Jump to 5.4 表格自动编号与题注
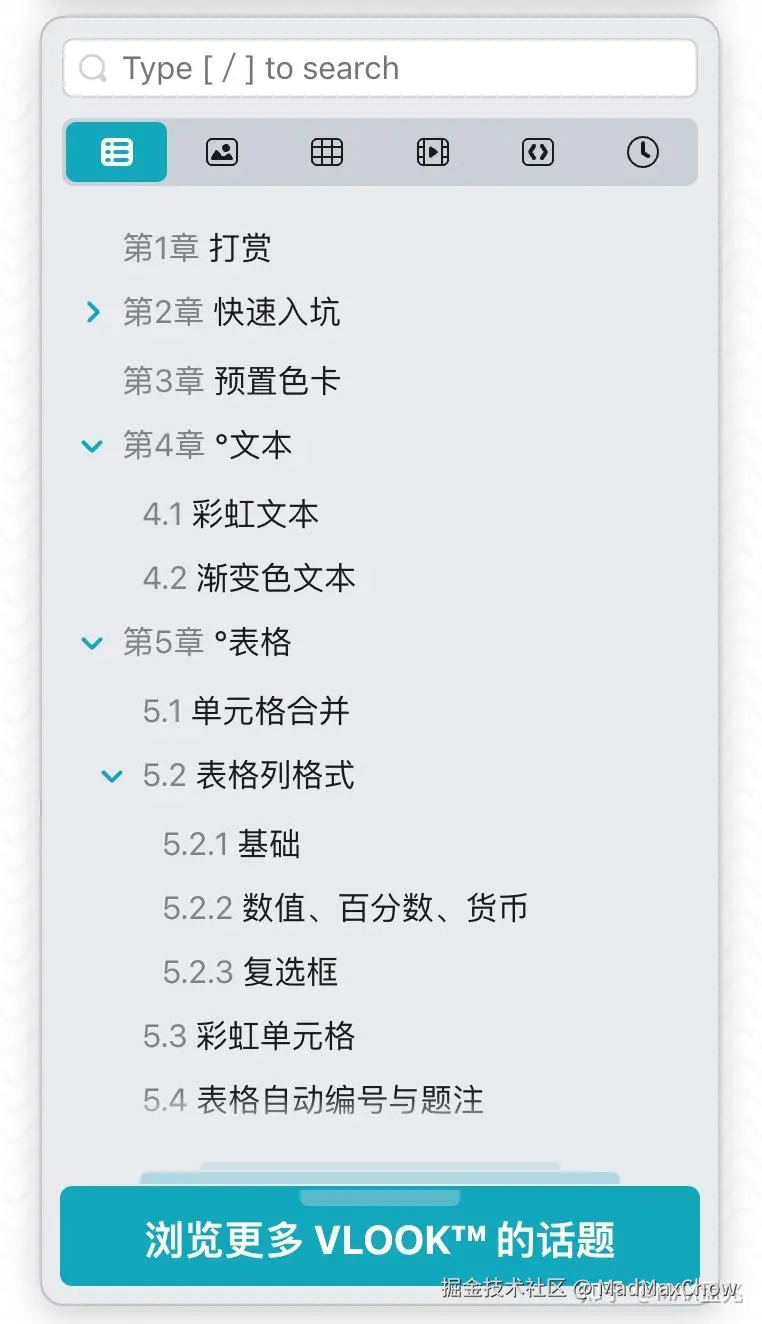 click(313, 1100)
